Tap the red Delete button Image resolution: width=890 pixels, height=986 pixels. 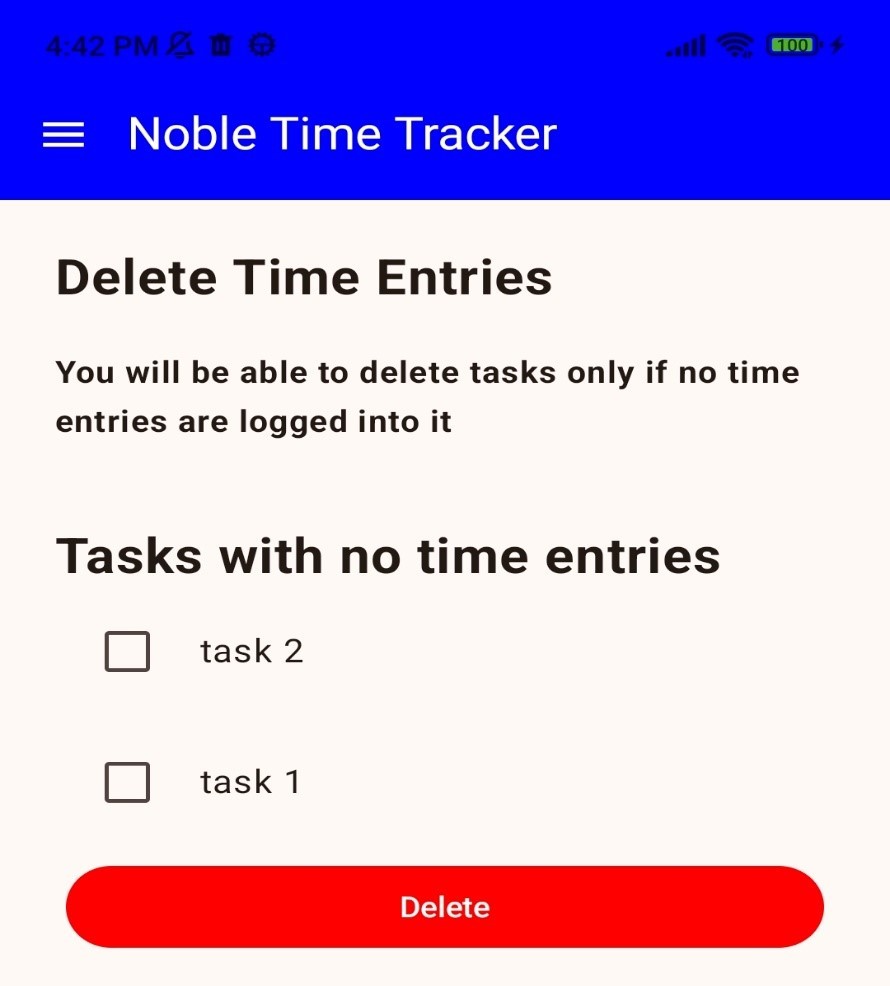444,907
